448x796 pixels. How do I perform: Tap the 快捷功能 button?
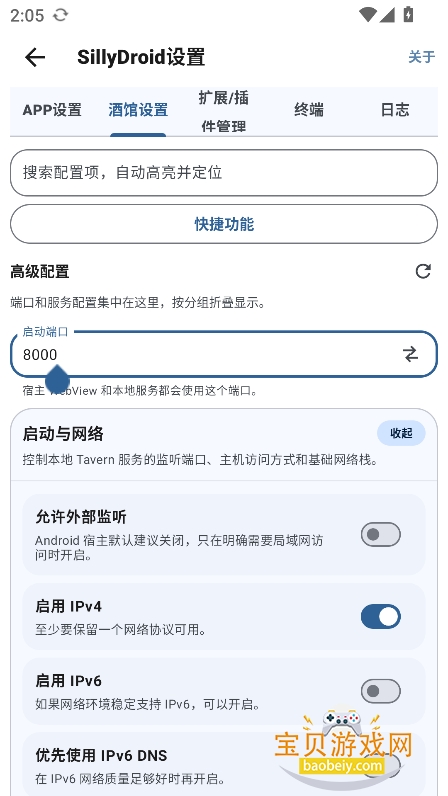[x=224, y=224]
